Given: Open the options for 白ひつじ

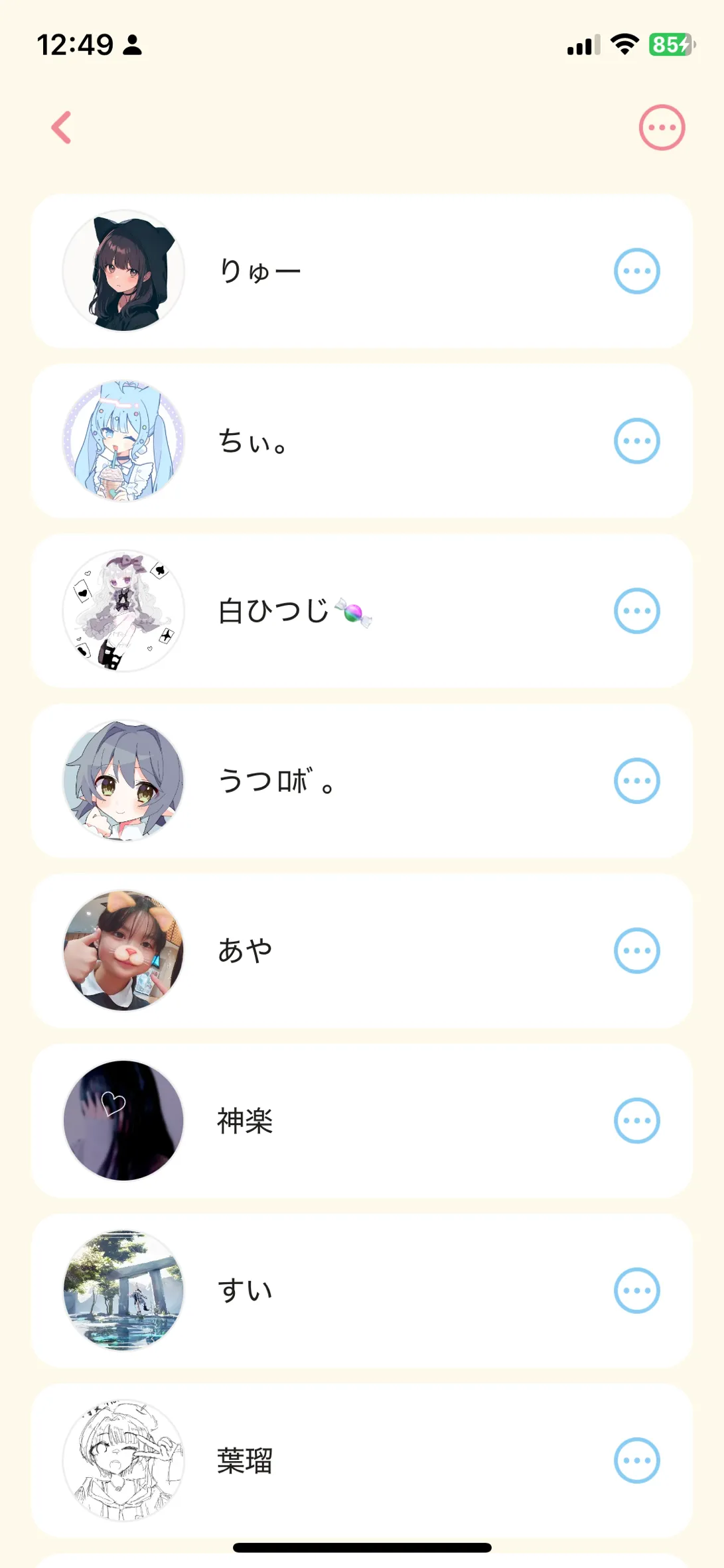Looking at the screenshot, I should click(x=636, y=611).
